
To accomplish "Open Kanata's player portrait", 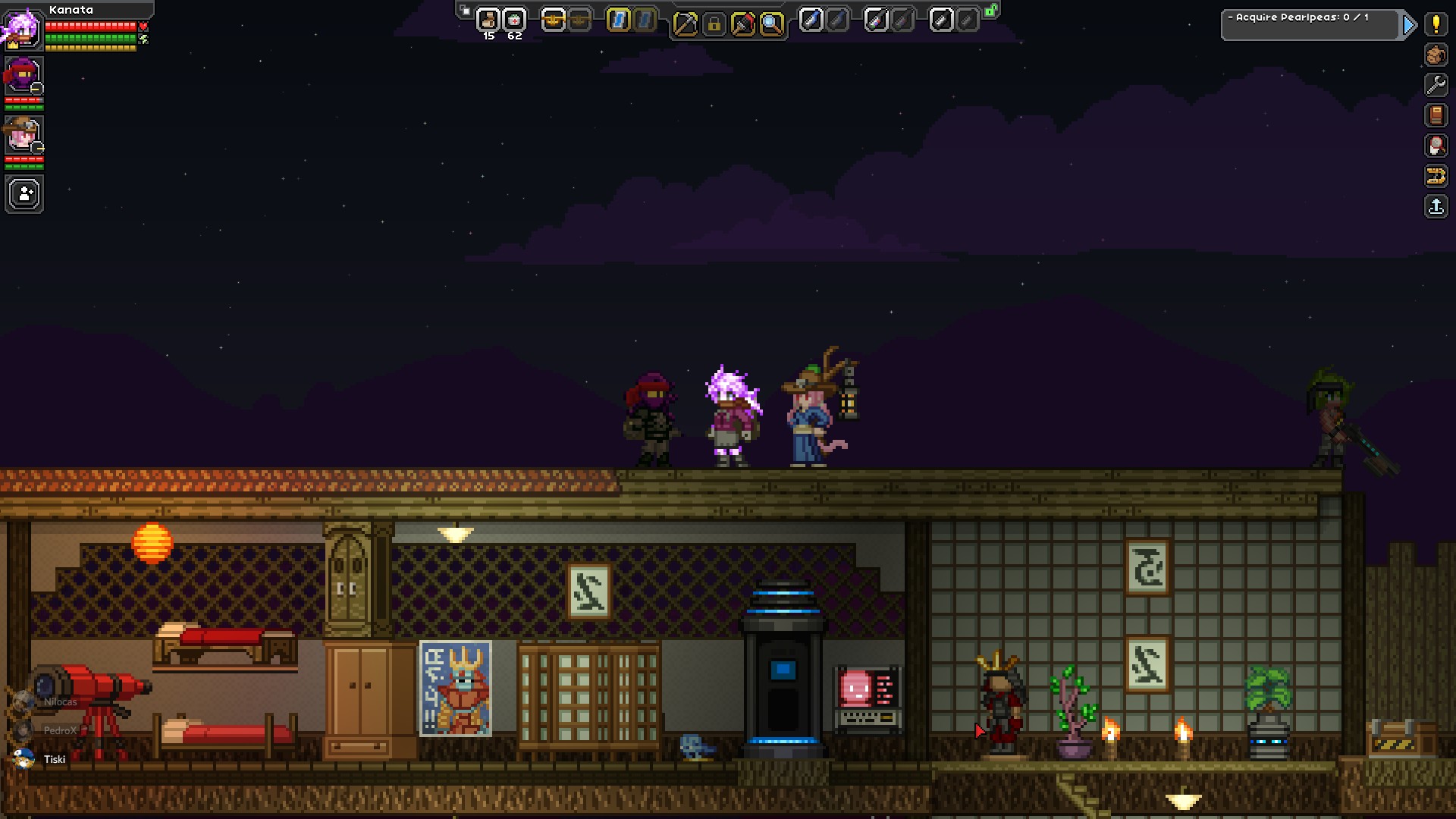I will 21,29.
